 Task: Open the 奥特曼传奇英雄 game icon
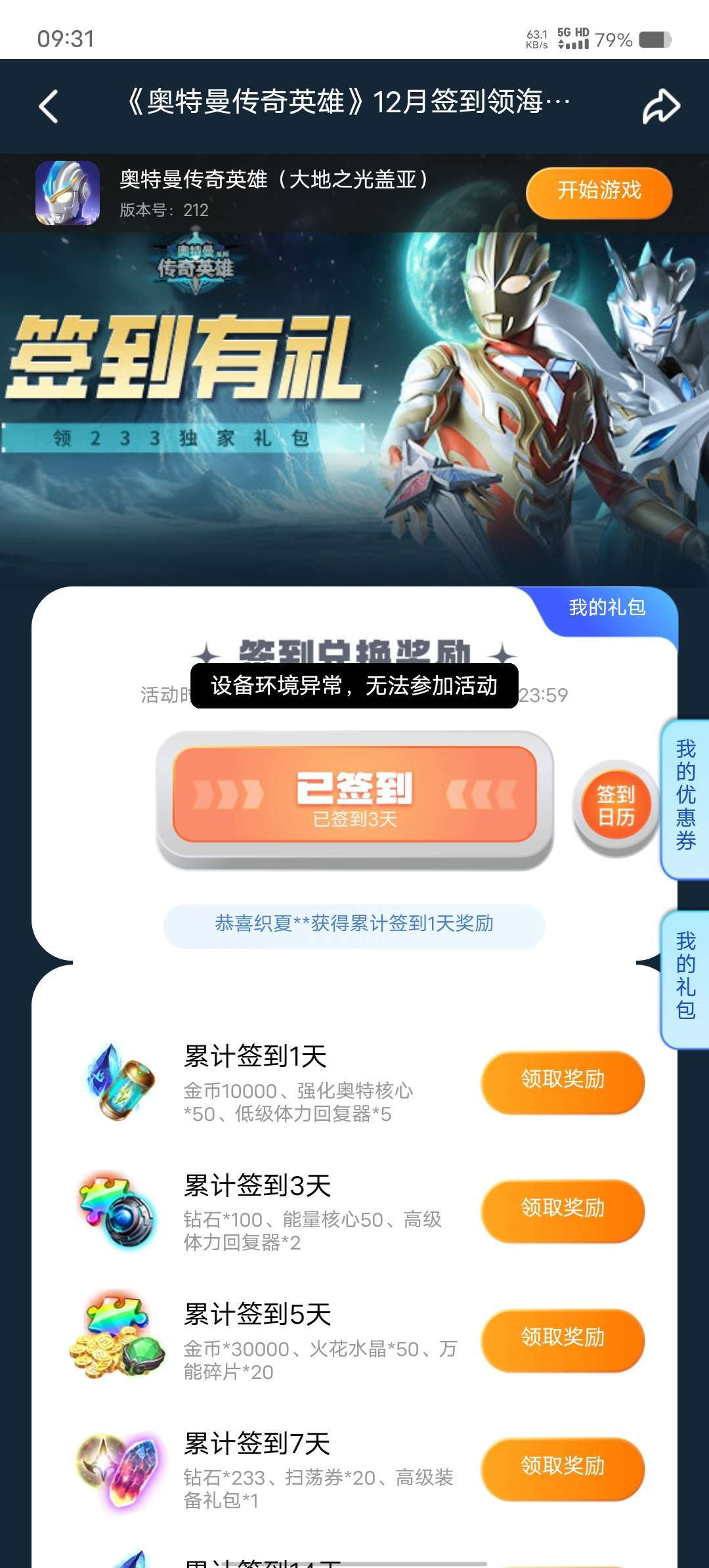[68, 192]
